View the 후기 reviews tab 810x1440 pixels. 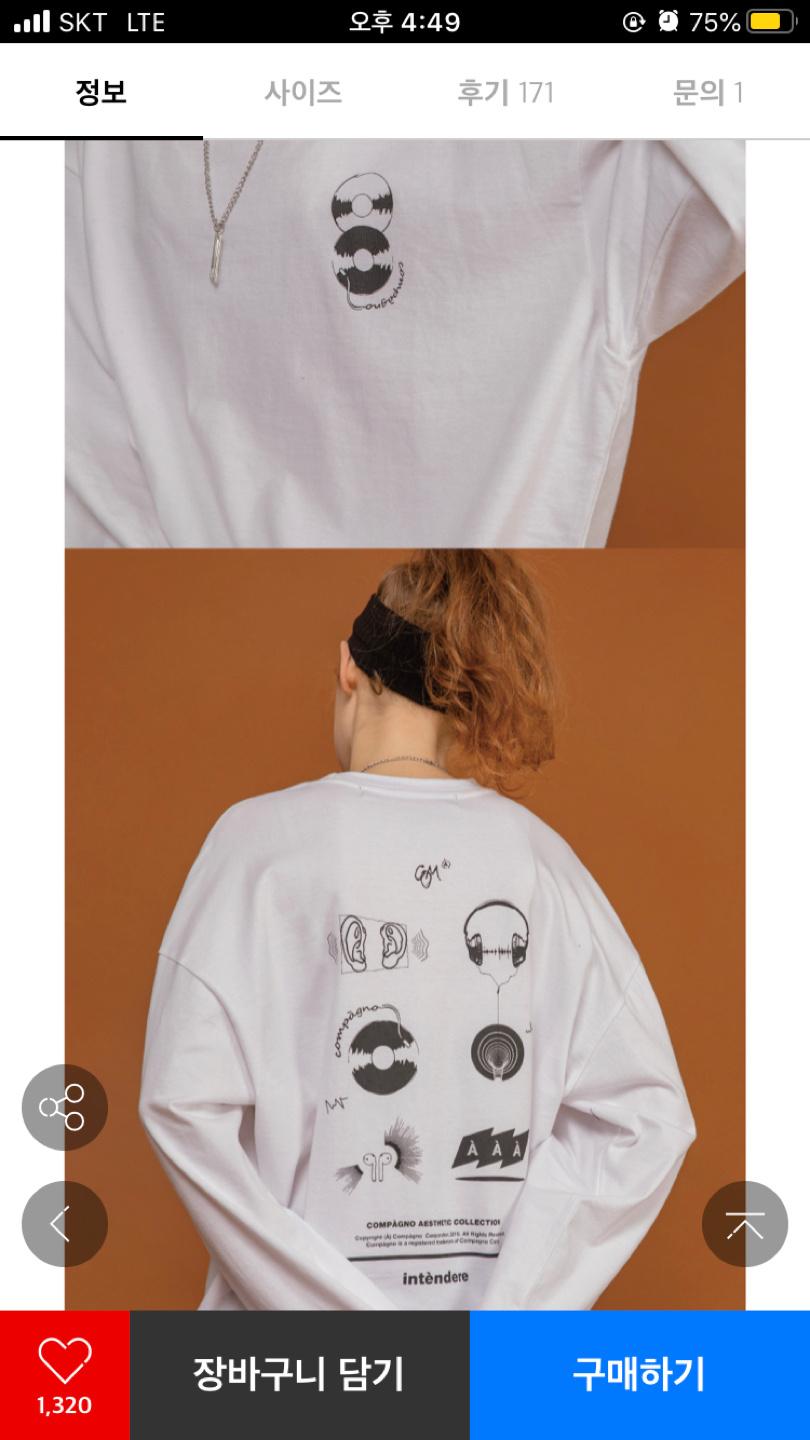[505, 93]
